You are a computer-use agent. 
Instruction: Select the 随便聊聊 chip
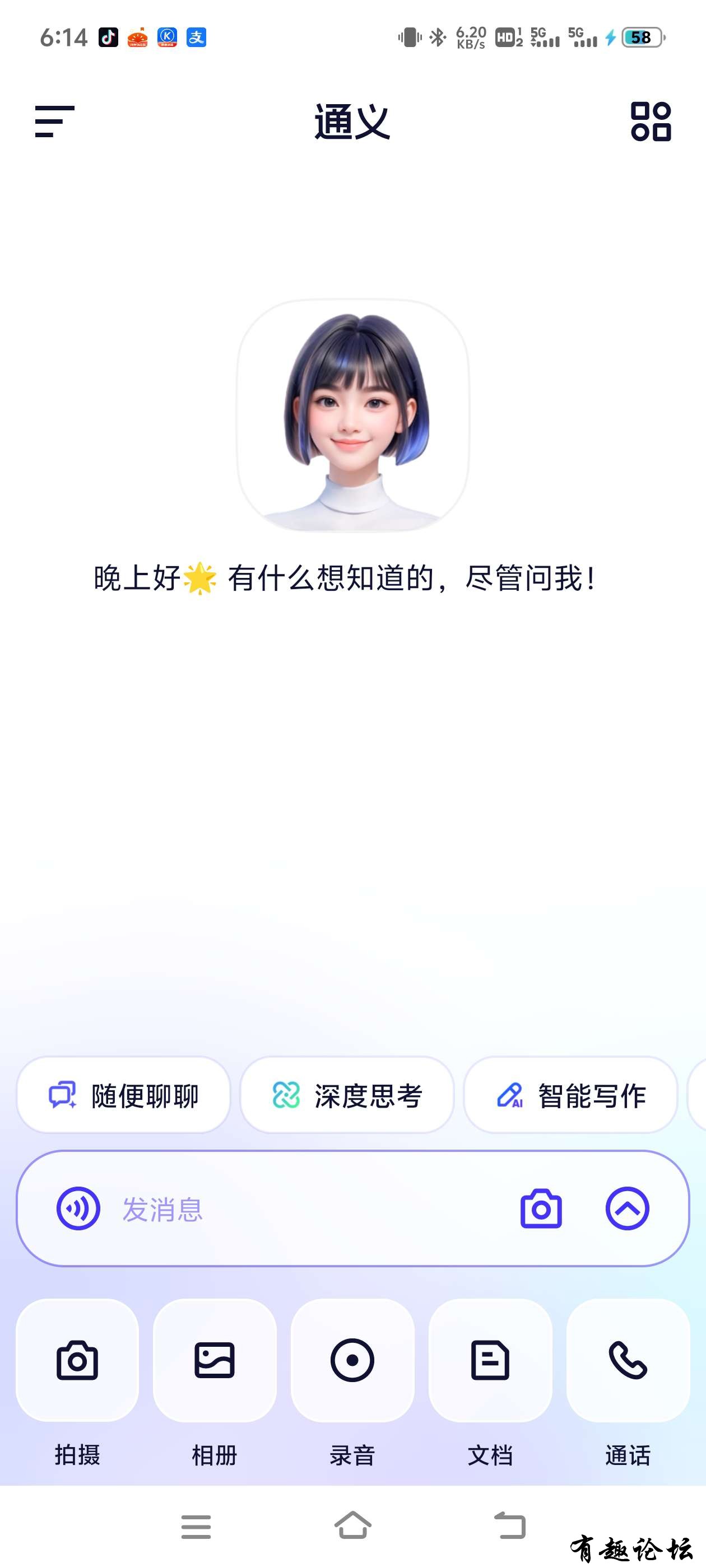(124, 1095)
